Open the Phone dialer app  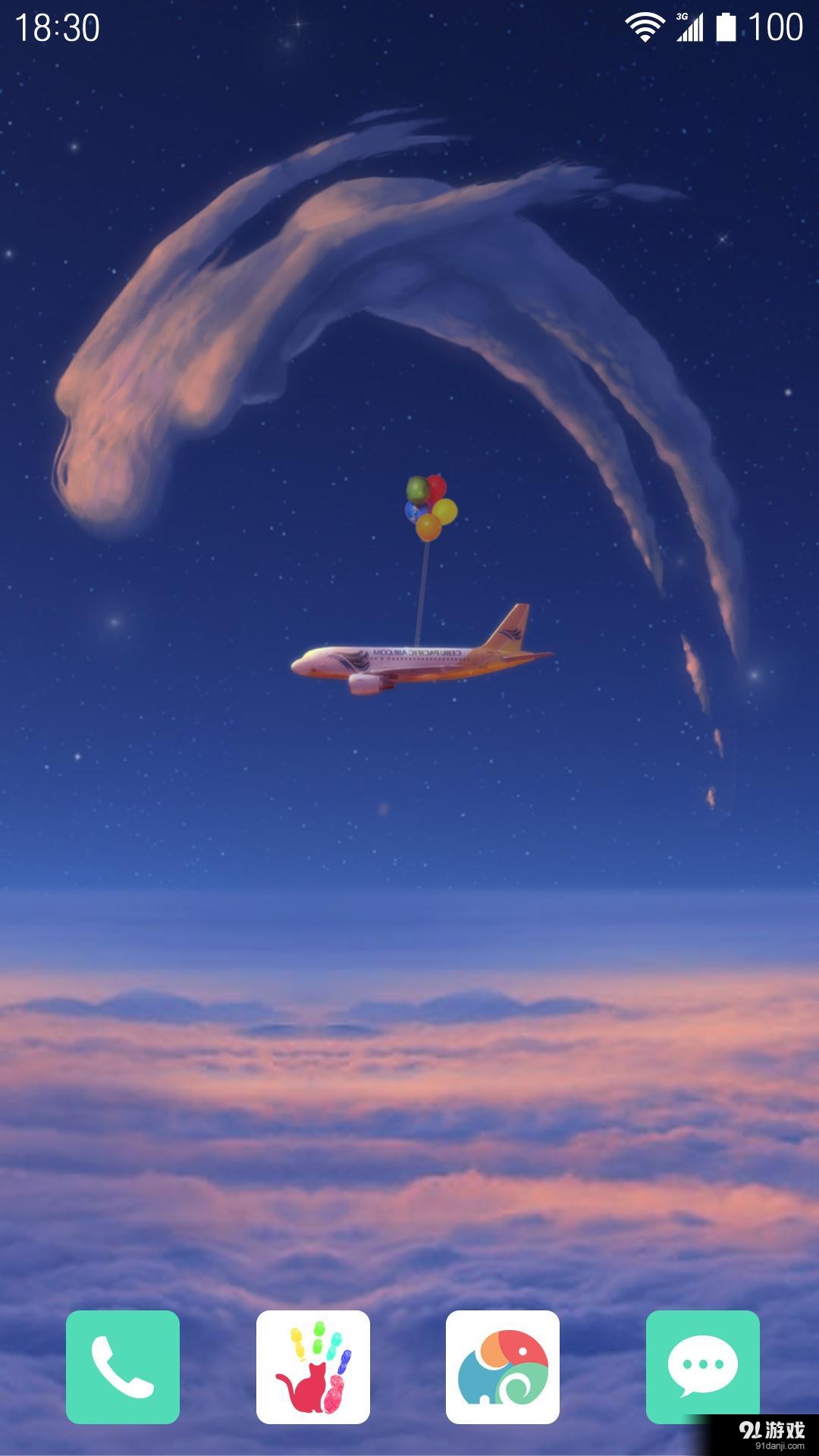click(x=123, y=1367)
